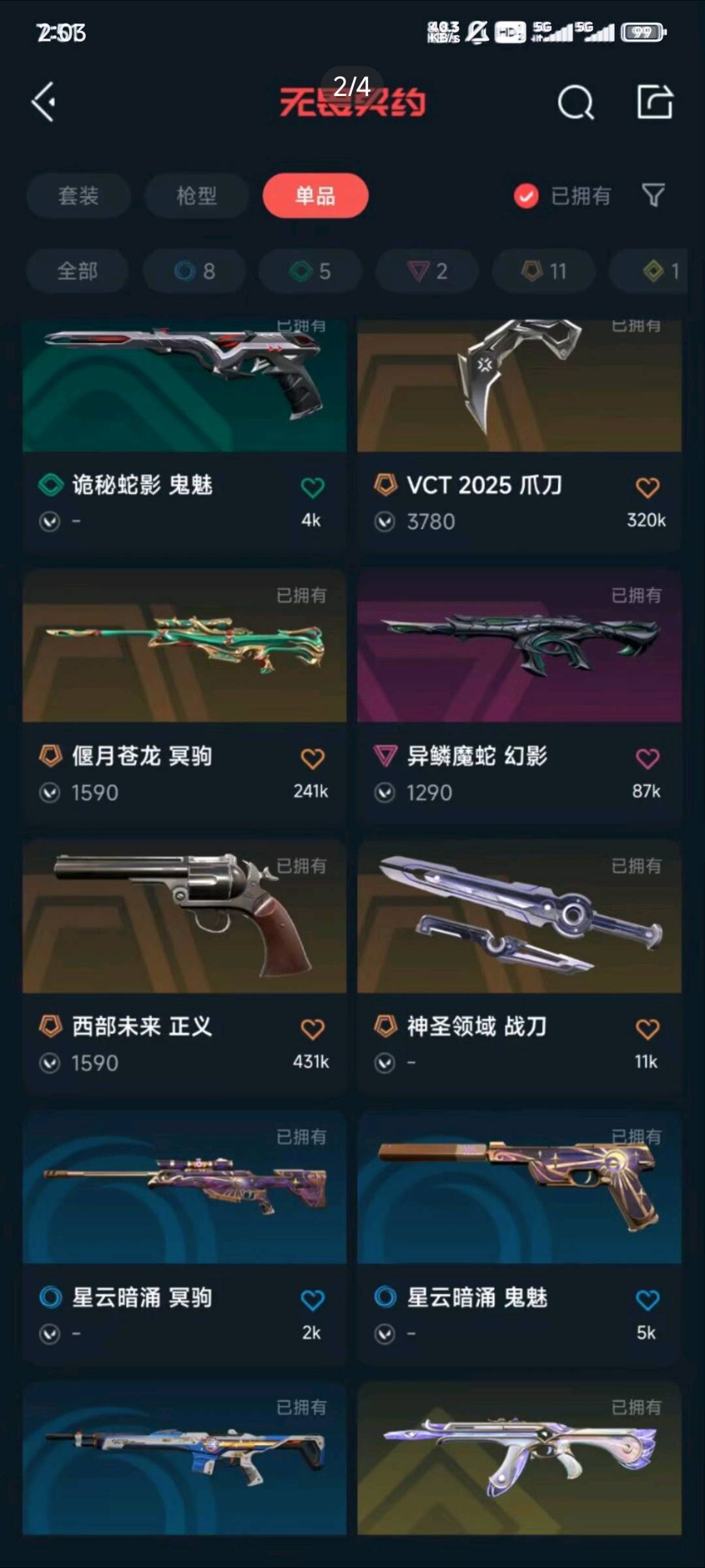Image resolution: width=705 pixels, height=1568 pixels.
Task: Open the search icon
Action: click(576, 103)
